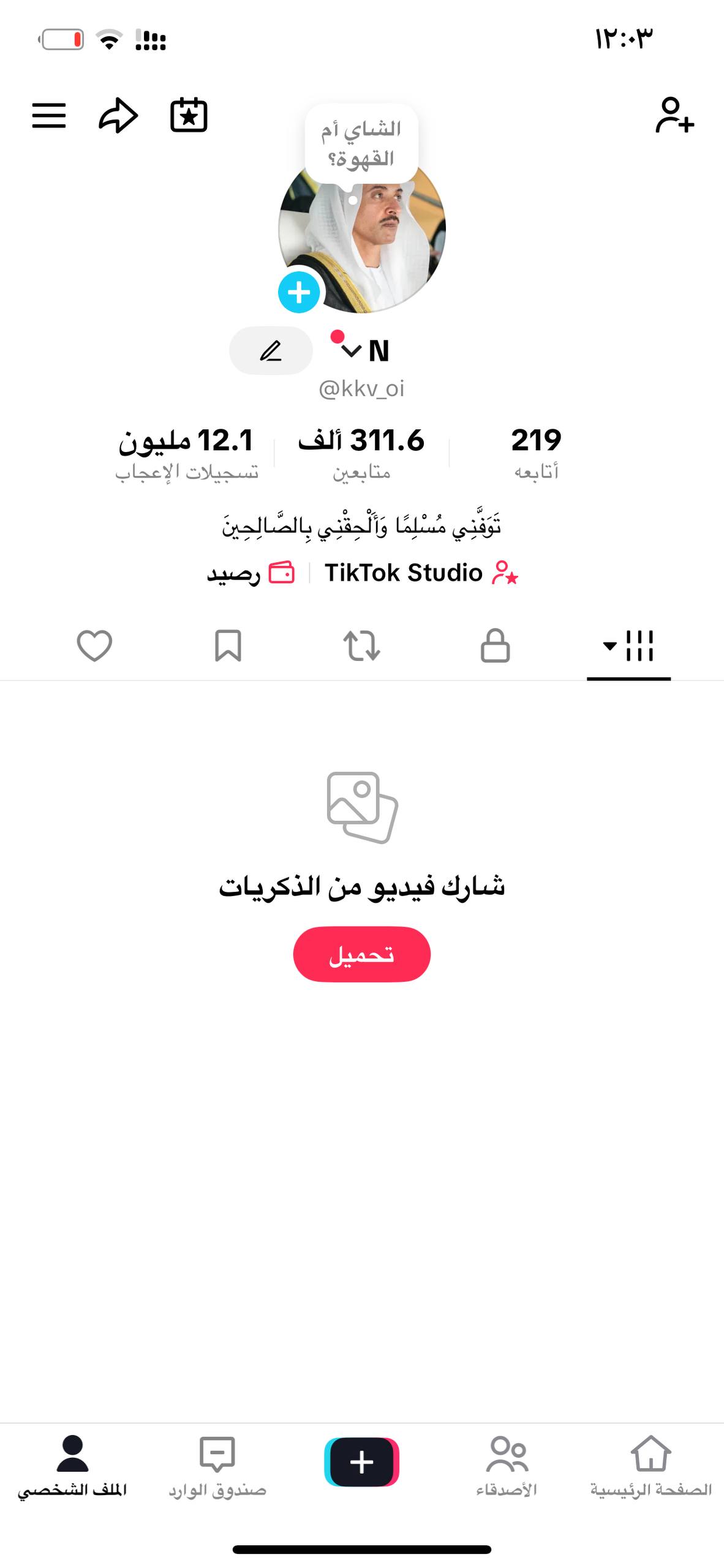Switch to the reposts tab

[361, 646]
